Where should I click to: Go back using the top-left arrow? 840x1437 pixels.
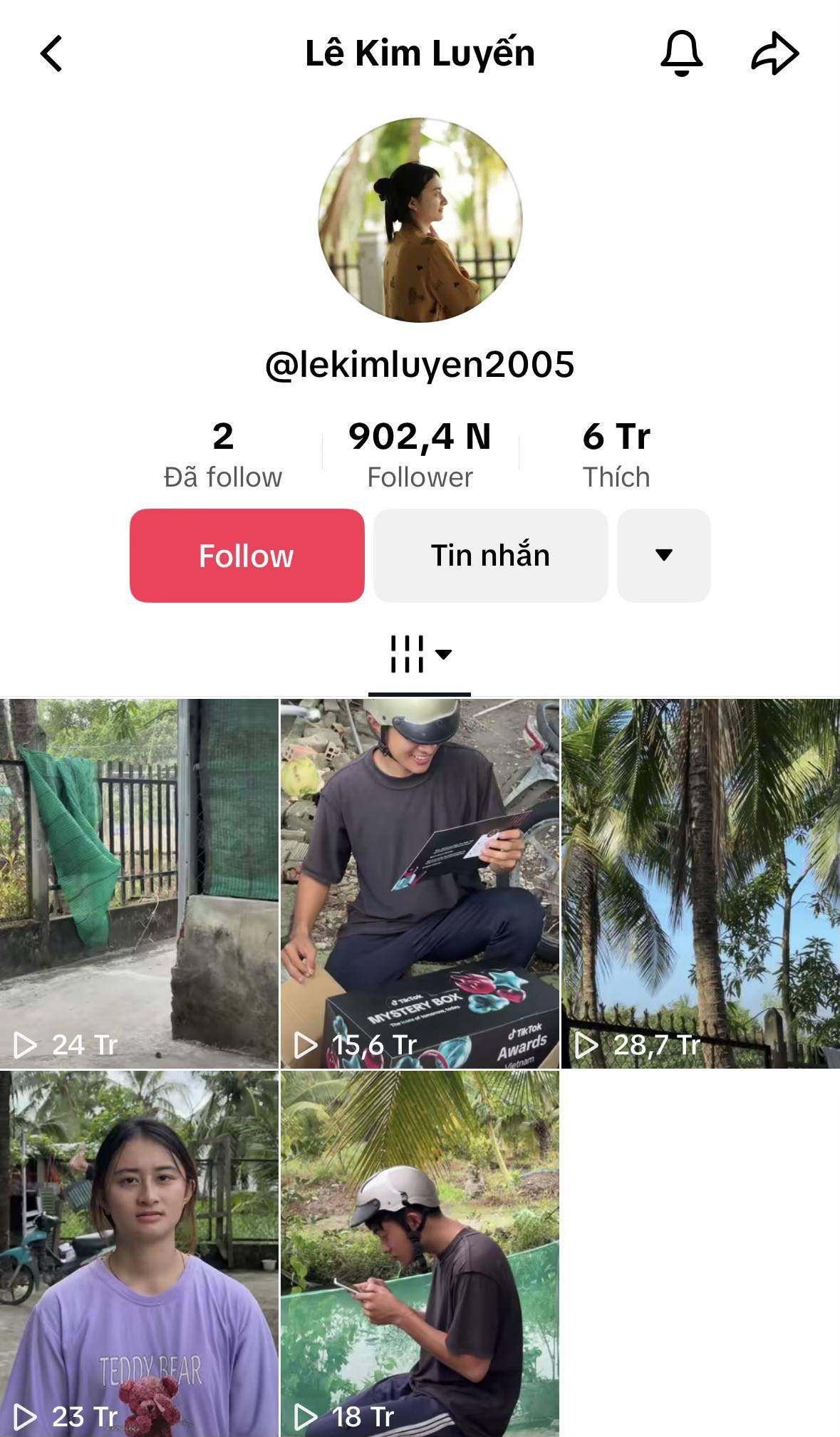pyautogui.click(x=51, y=54)
